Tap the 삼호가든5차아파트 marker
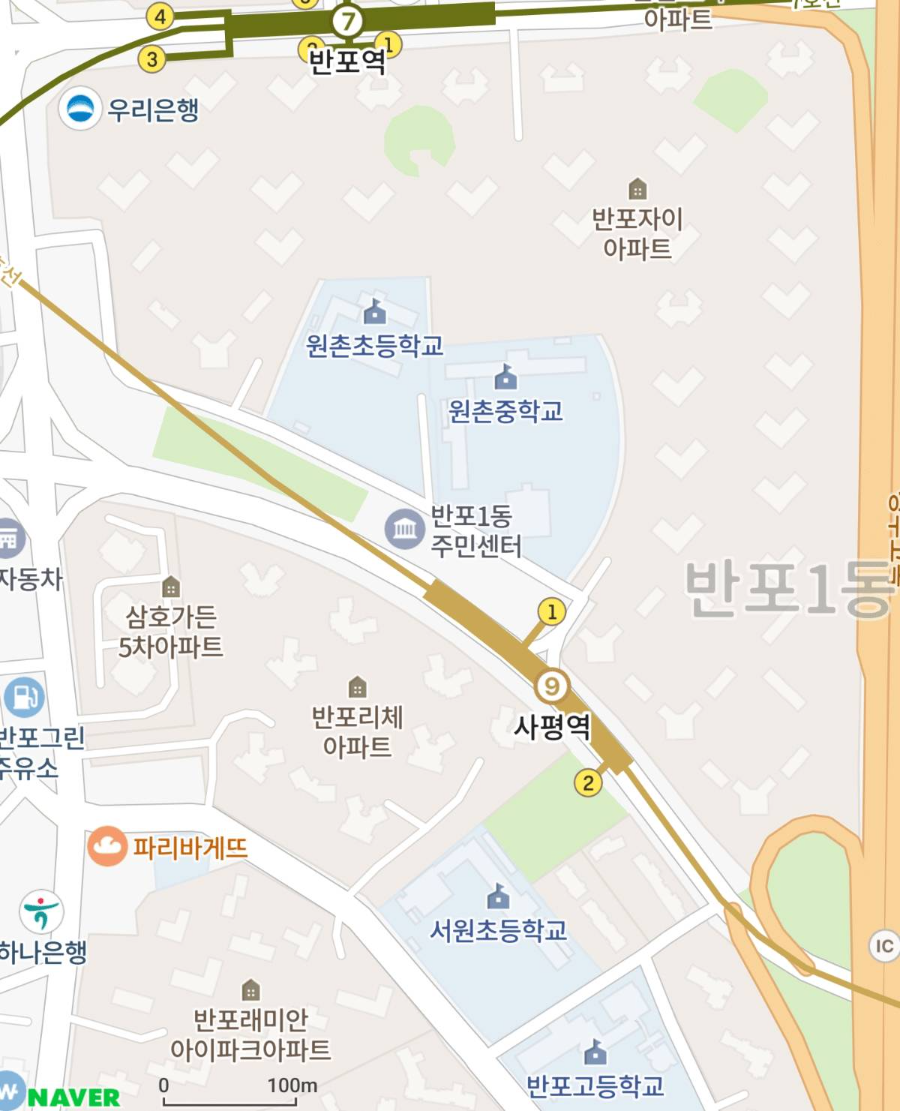 pos(171,586)
